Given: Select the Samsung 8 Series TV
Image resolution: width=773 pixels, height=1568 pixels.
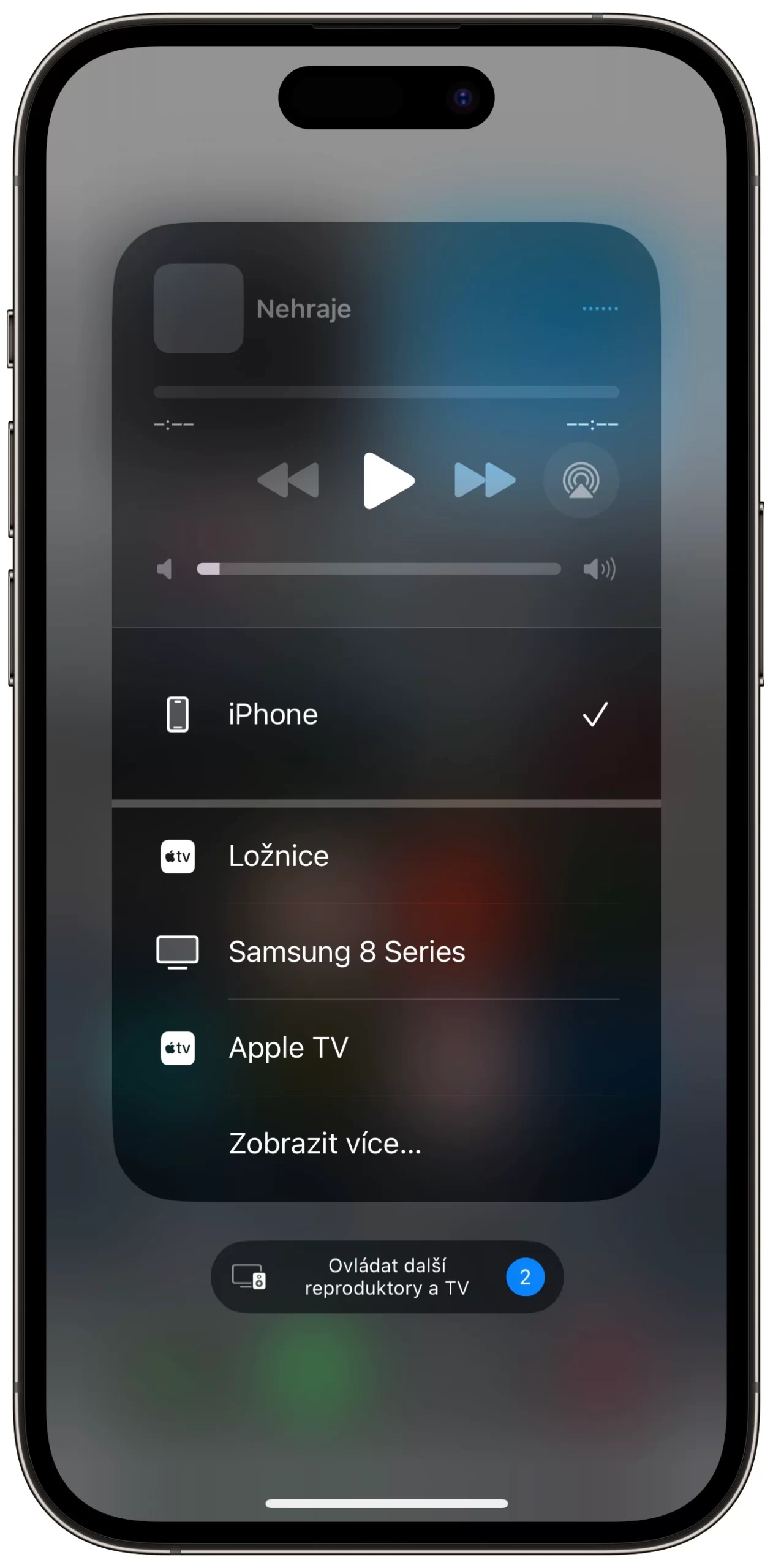Looking at the screenshot, I should coord(386,951).
